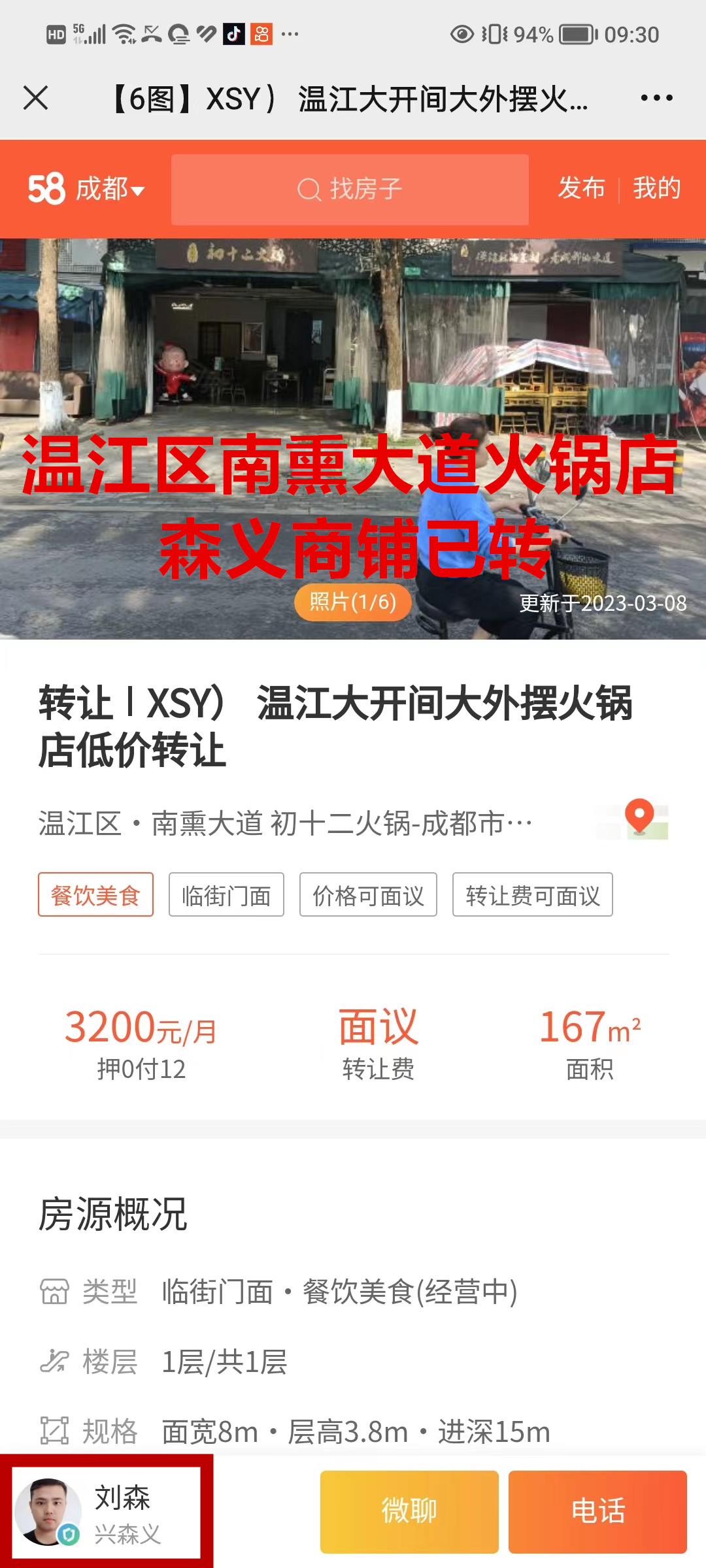706x1568 pixels.
Task: Tap the 找房子 search box
Action: (350, 189)
